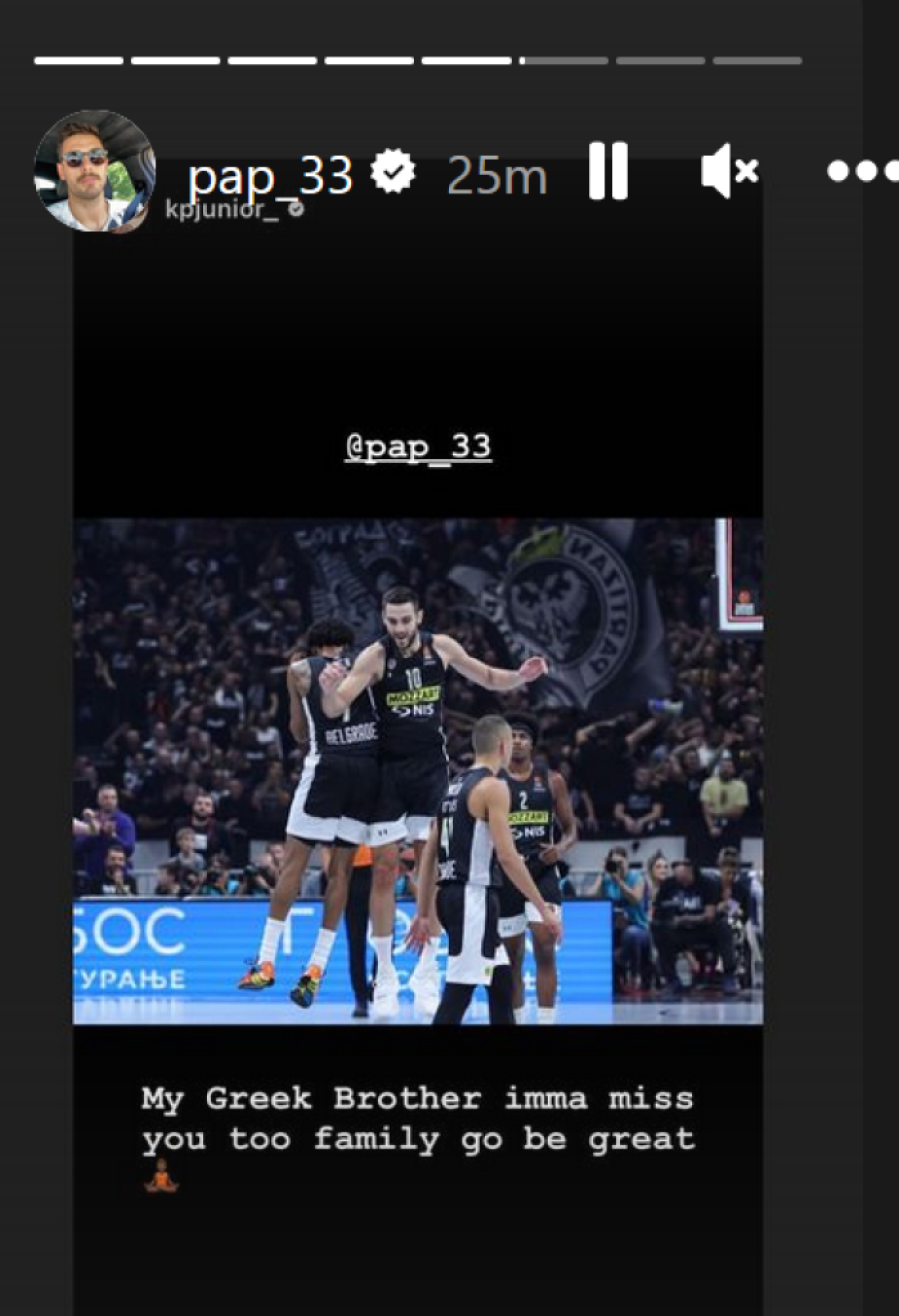Open the three-dot more options menu
The width and height of the screenshot is (899, 1316).
[863, 172]
